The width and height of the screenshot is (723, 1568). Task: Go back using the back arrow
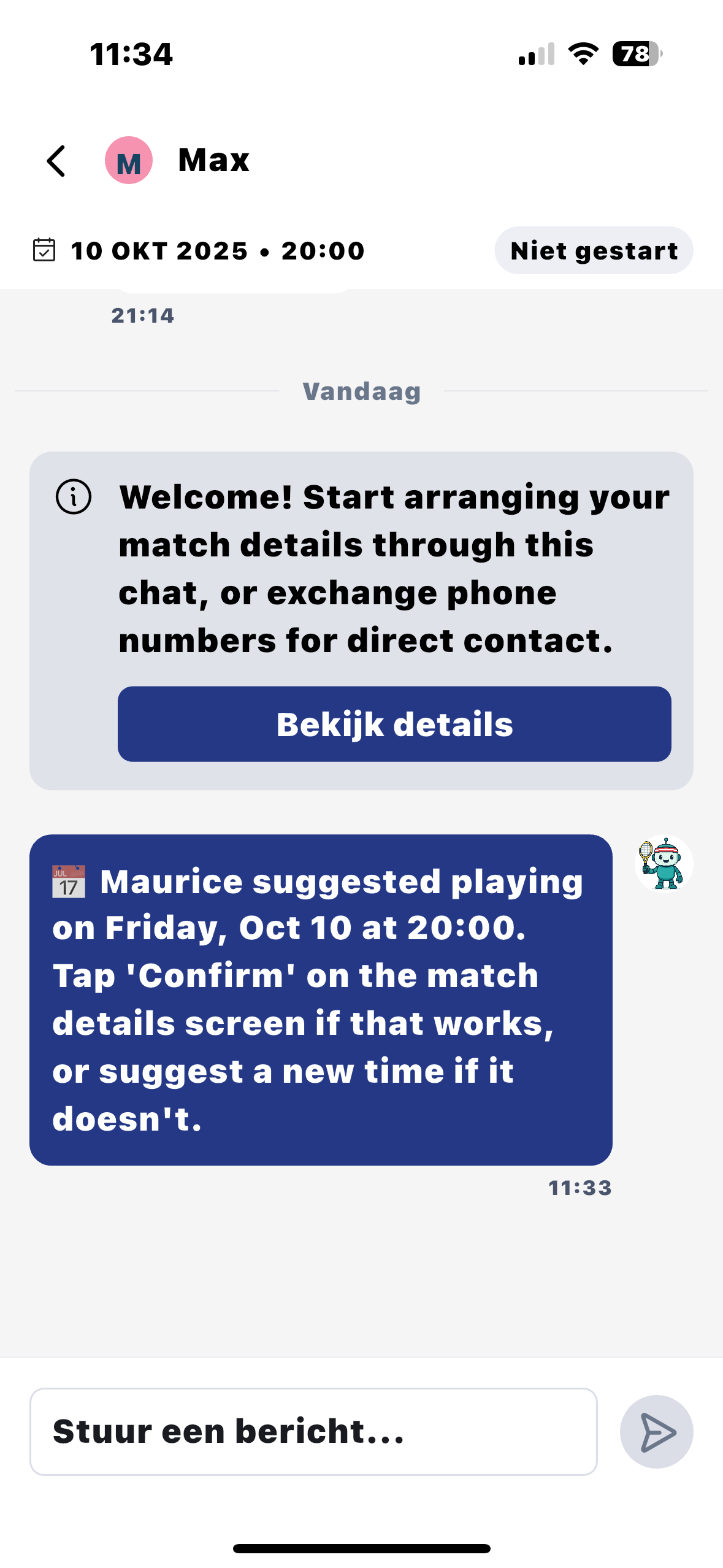coord(56,161)
